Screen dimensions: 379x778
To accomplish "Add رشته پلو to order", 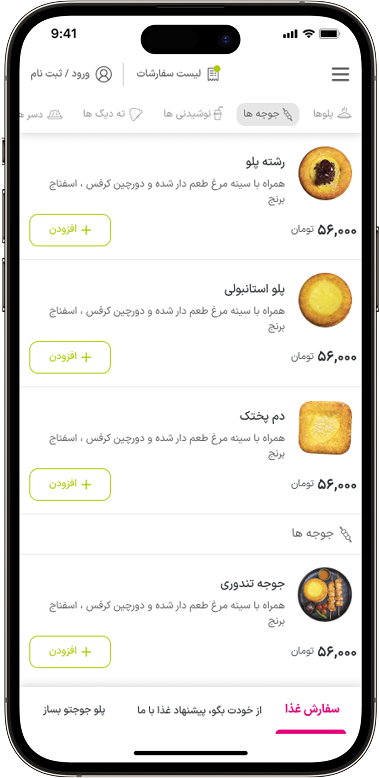I will (x=70, y=230).
